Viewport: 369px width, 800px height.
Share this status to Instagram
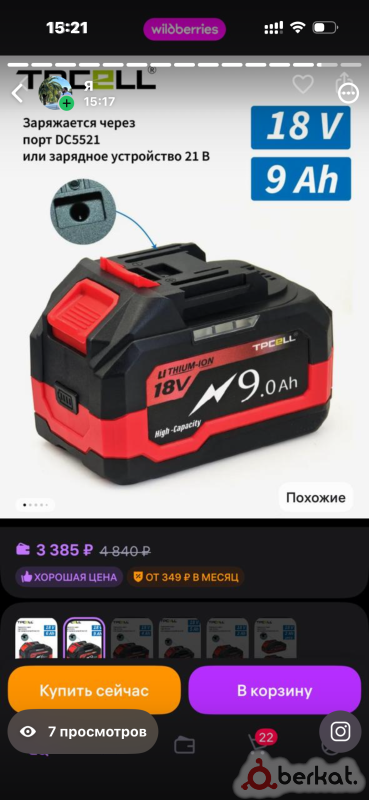(340, 732)
